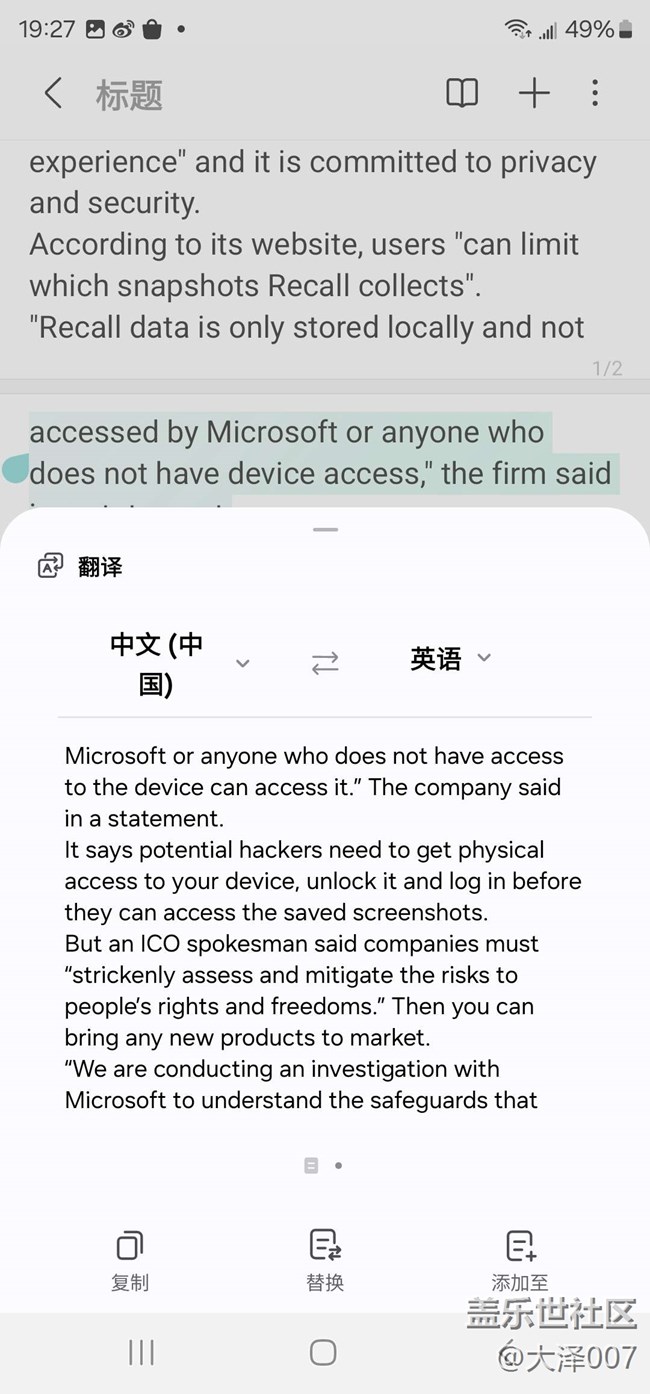Replace text using 替换
650x1394 pixels.
pyautogui.click(x=325, y=1260)
